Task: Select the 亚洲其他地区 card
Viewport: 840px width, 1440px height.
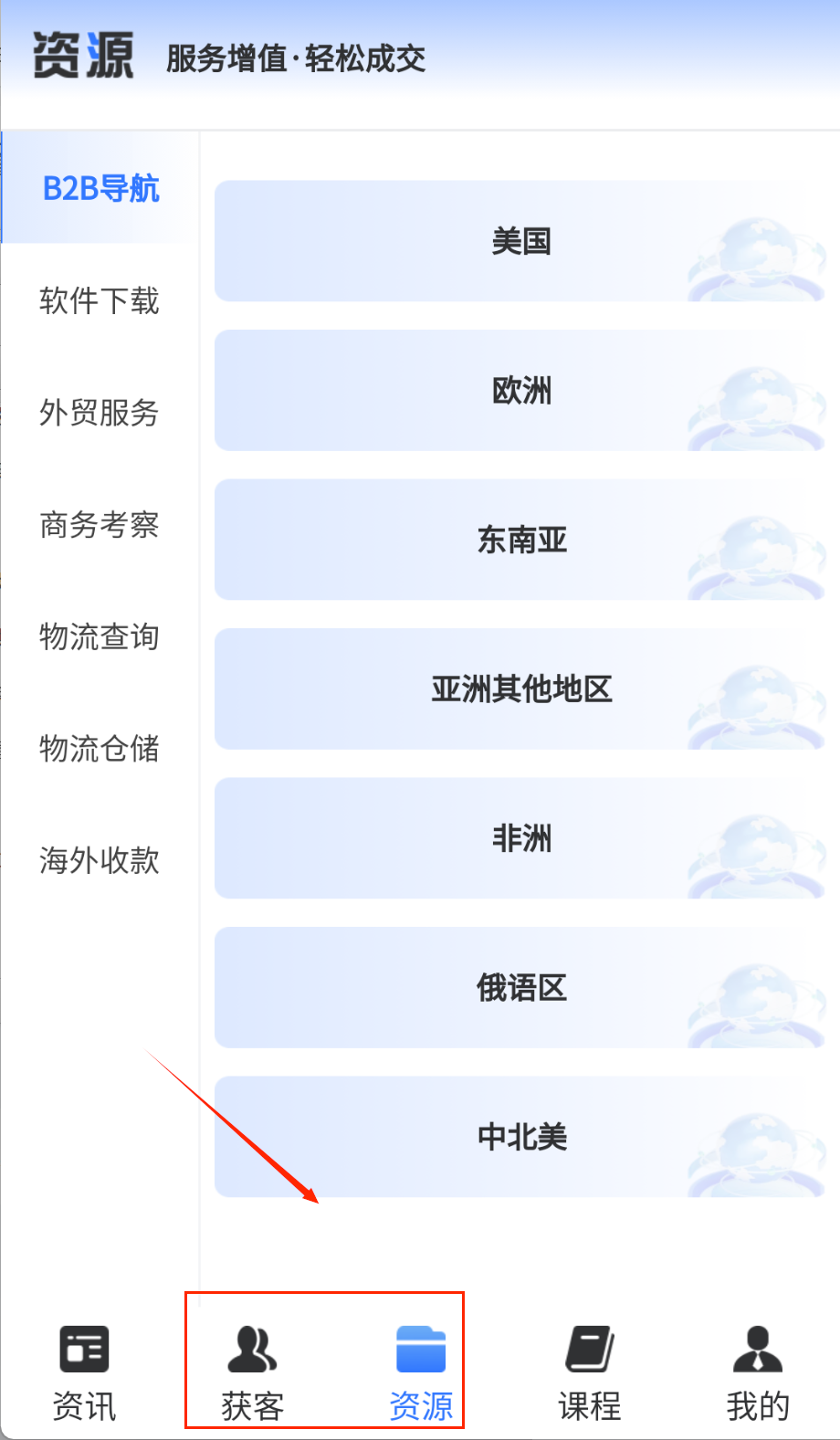Action: (x=520, y=689)
